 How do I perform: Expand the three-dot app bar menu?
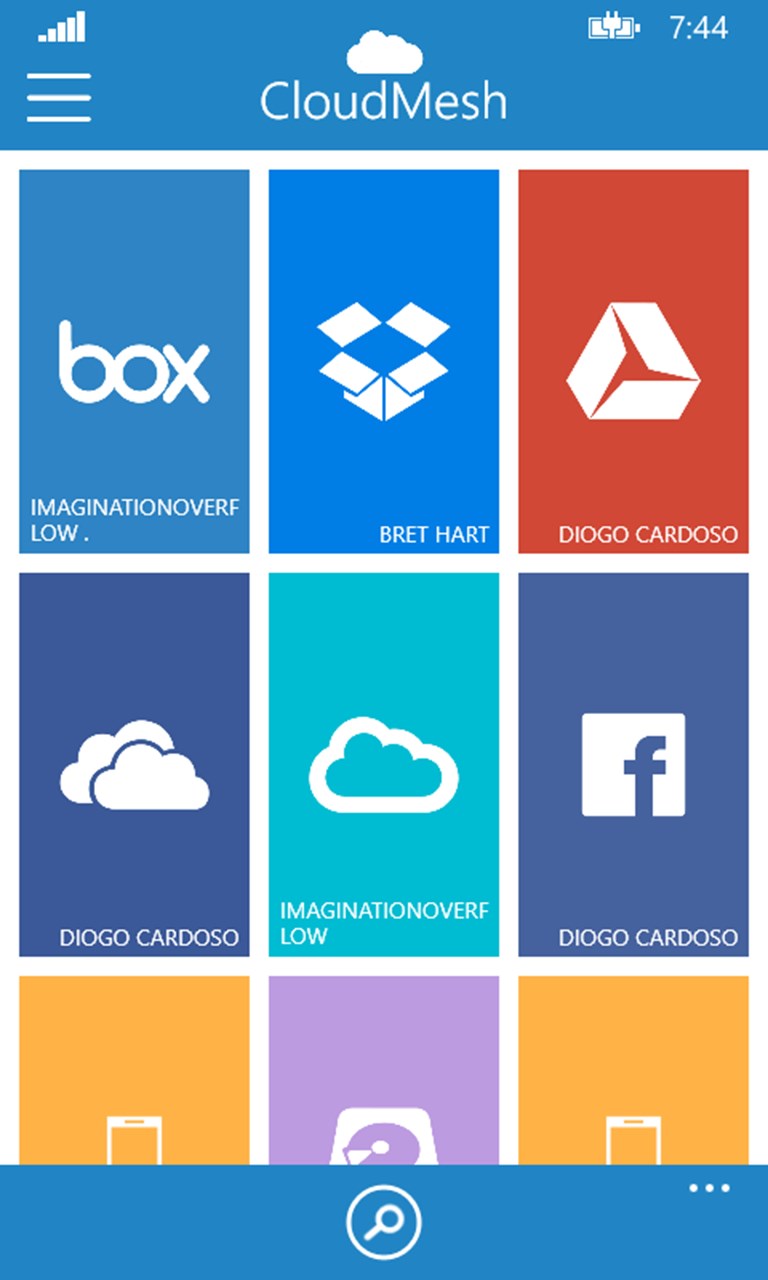pyautogui.click(x=709, y=1189)
